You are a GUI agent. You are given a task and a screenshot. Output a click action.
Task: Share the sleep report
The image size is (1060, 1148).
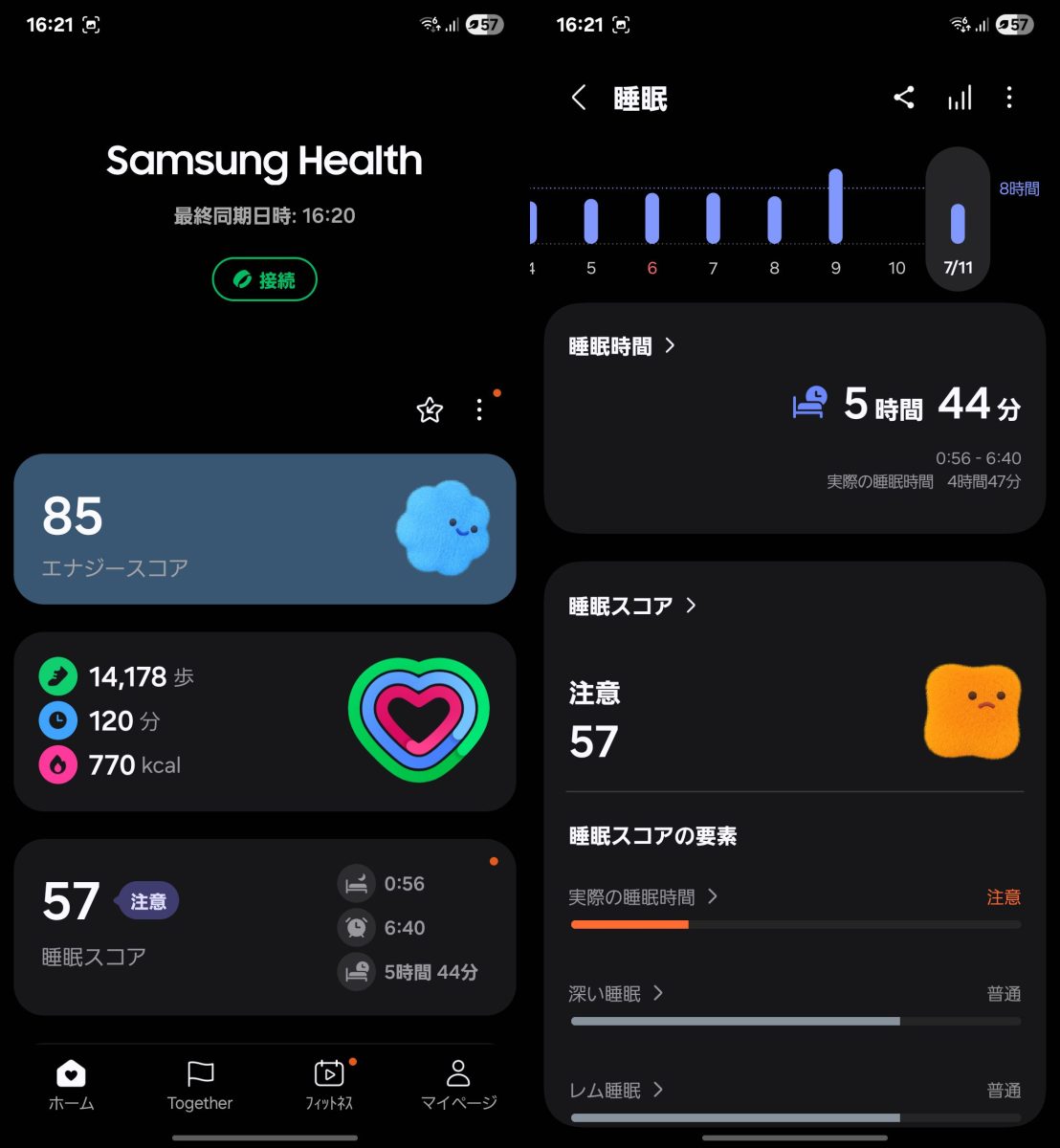coord(904,98)
